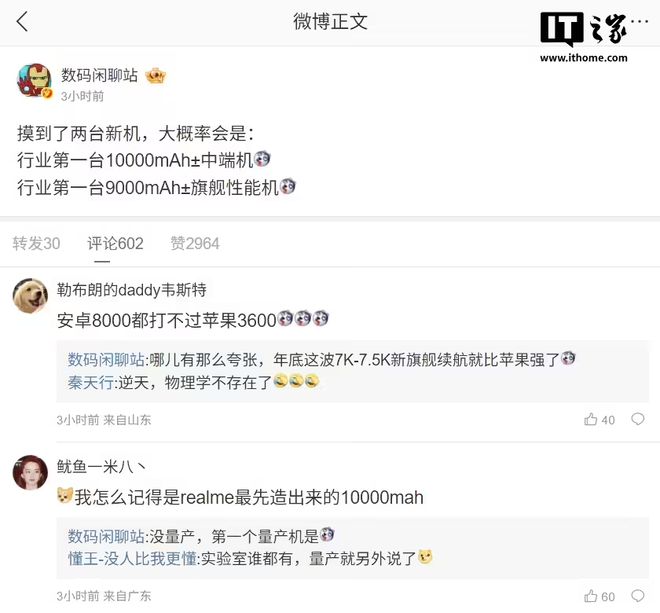Go back from the Weibo post page
This screenshot has width=660, height=613.
click(22, 22)
